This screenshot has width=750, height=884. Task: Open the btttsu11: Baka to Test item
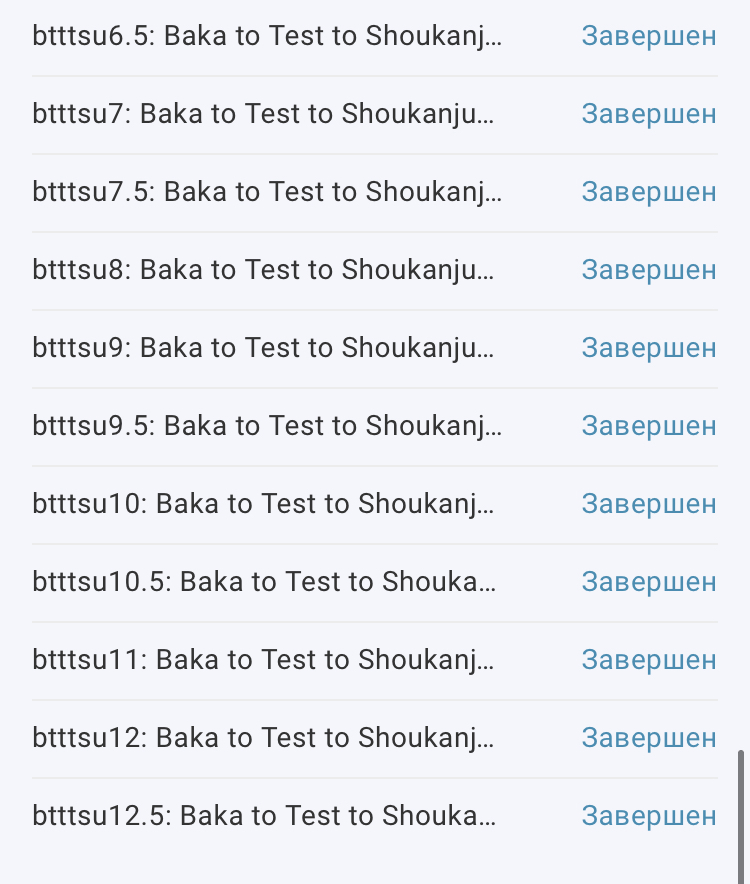coord(263,660)
